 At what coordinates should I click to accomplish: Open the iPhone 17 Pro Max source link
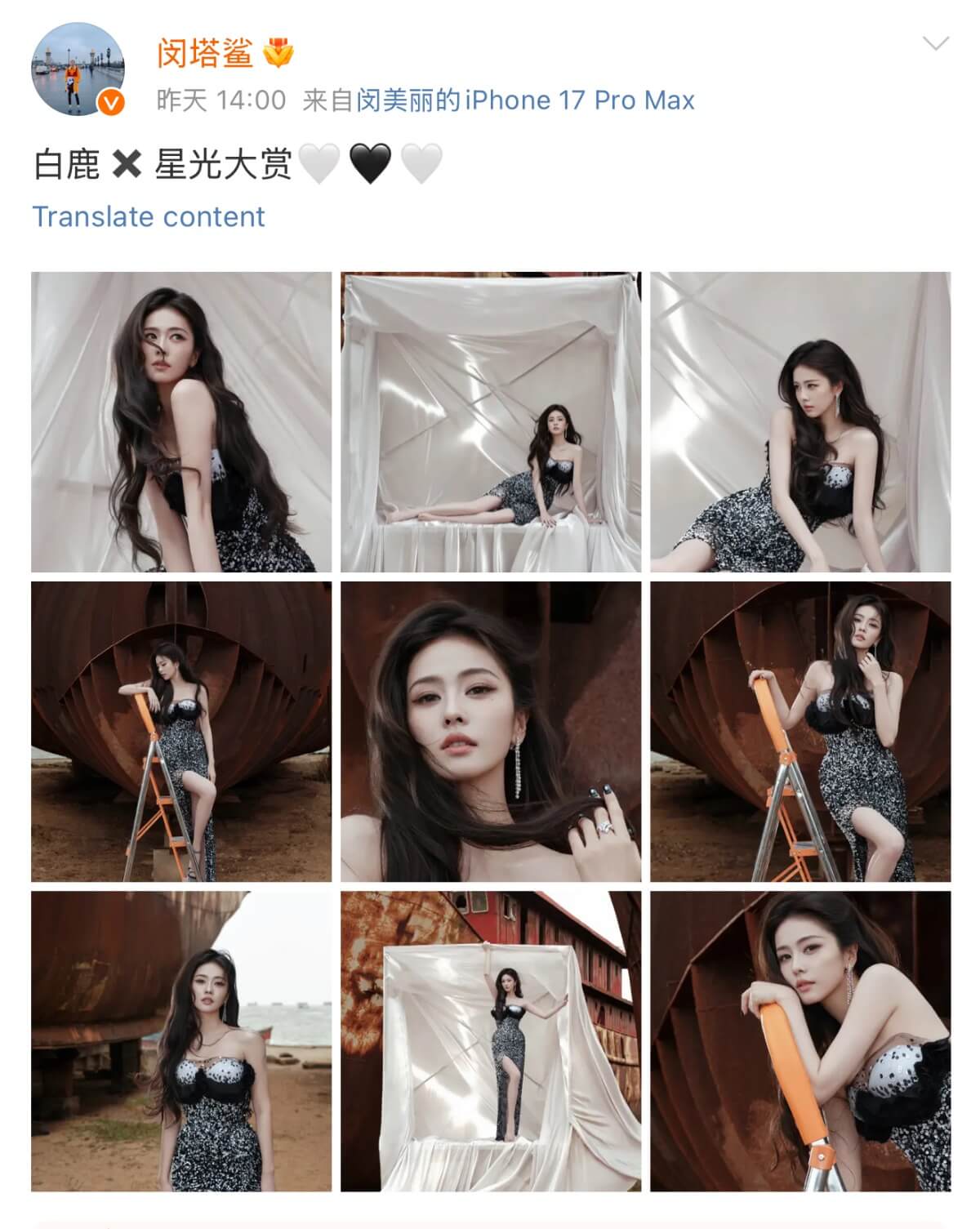click(x=526, y=100)
